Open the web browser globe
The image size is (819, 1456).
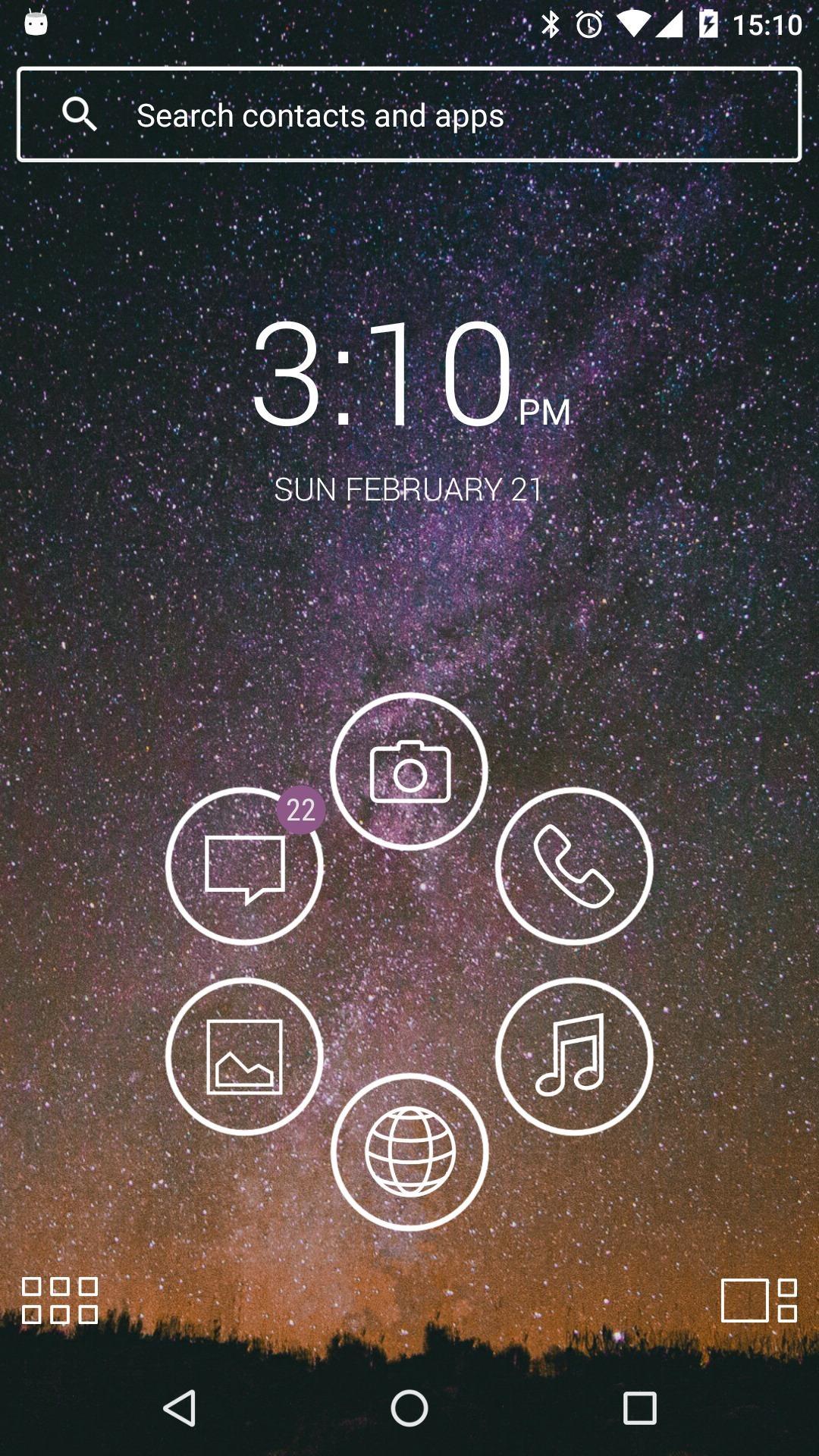(409, 1151)
